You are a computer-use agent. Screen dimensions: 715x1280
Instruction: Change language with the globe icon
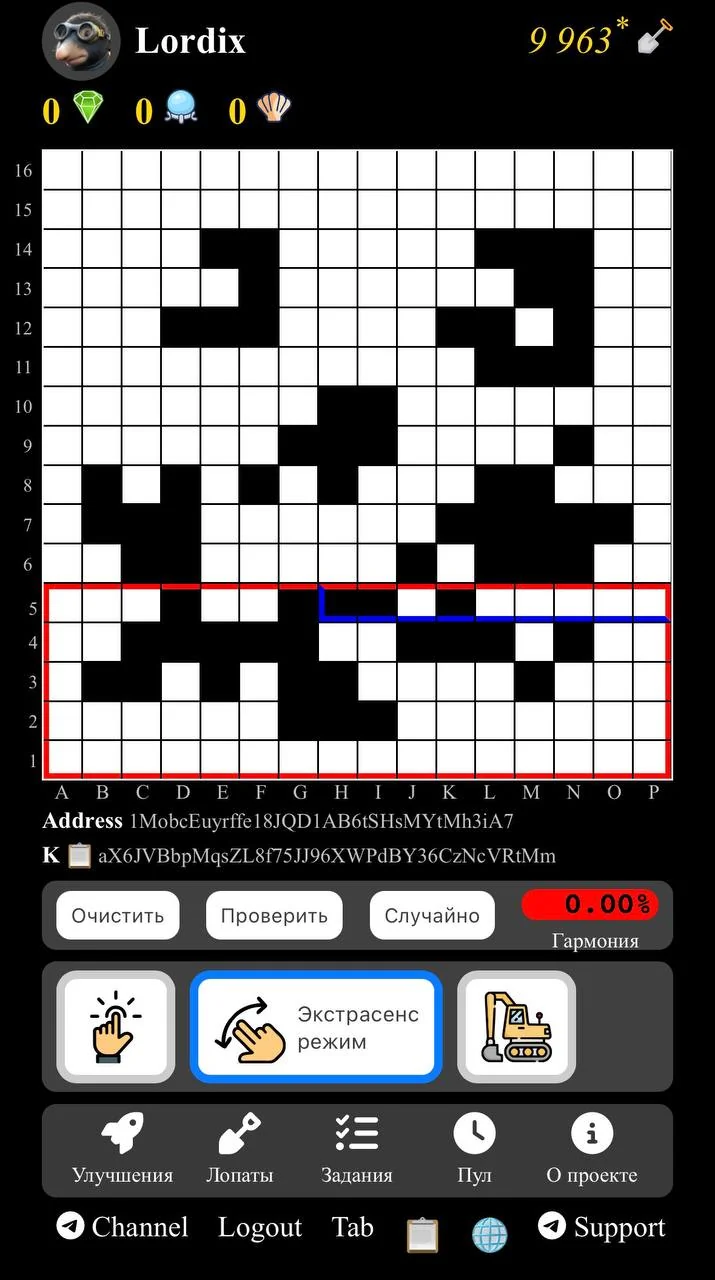point(490,1235)
